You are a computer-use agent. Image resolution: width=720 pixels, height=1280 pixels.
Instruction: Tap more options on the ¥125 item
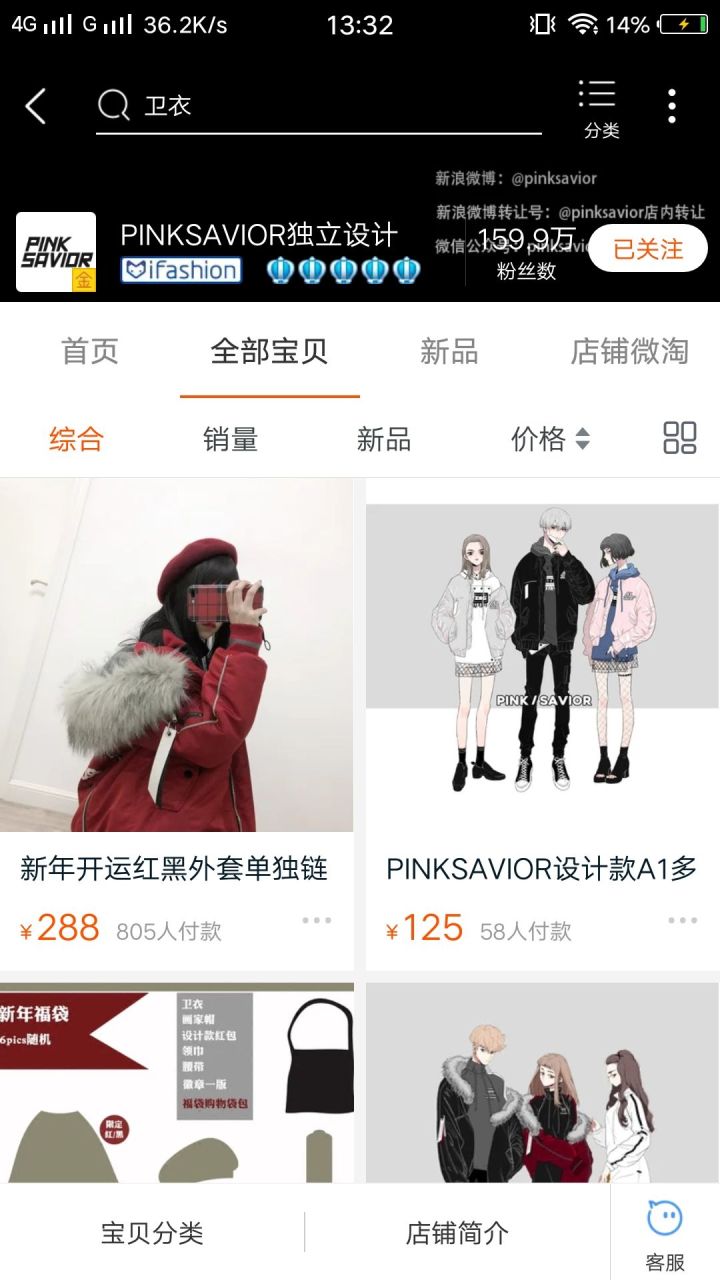click(682, 921)
